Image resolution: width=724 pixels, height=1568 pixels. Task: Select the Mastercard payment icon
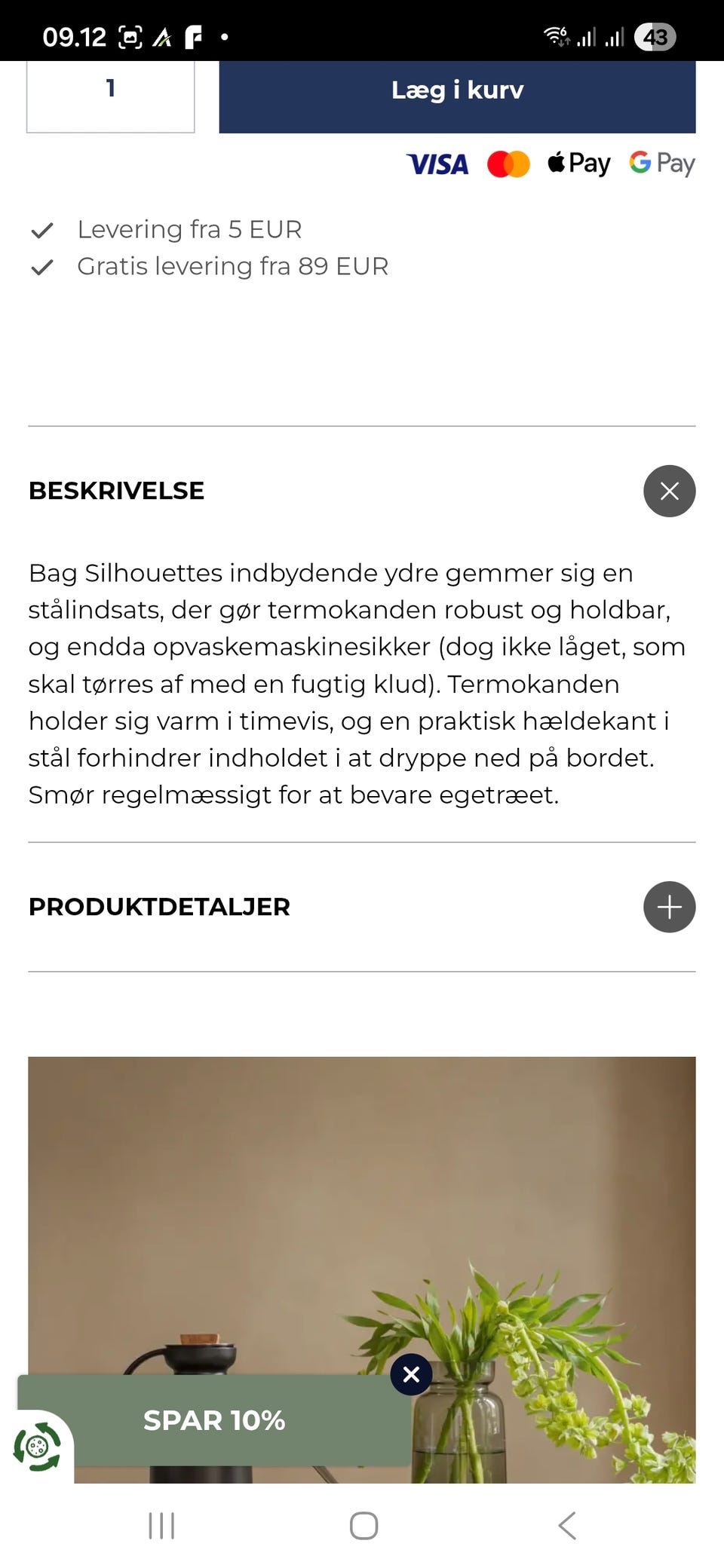click(x=508, y=164)
